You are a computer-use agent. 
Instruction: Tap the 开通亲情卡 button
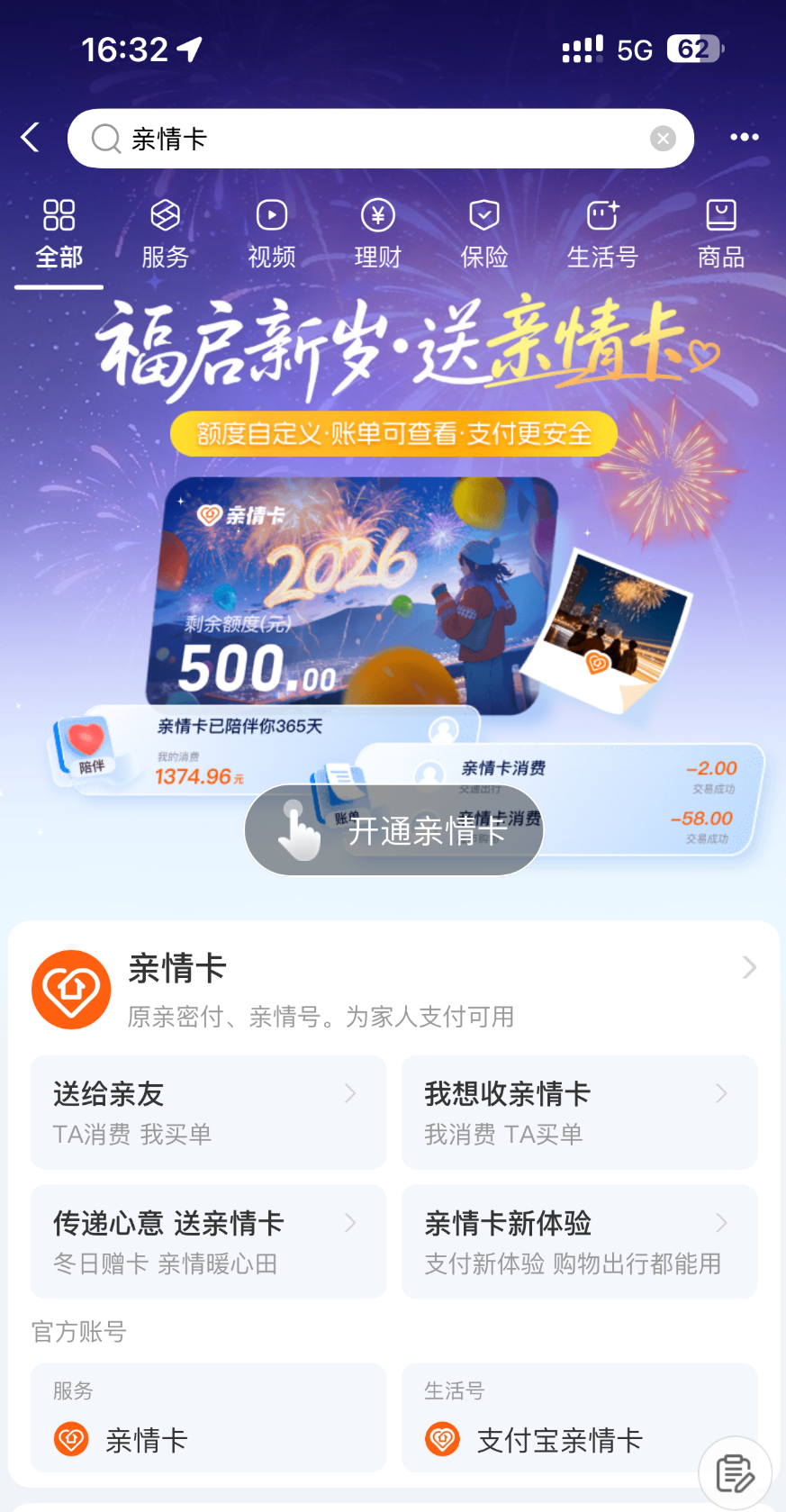point(394,830)
